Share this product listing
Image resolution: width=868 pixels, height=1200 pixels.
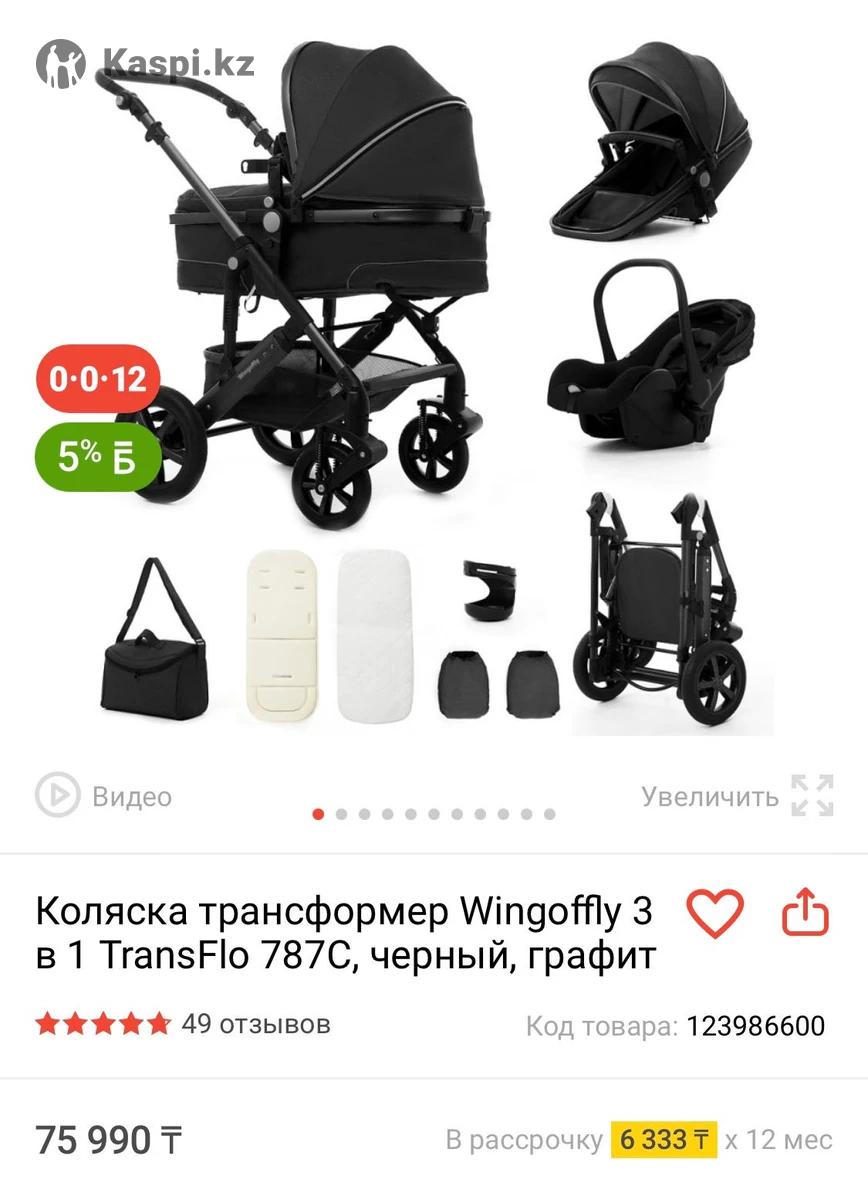805,913
